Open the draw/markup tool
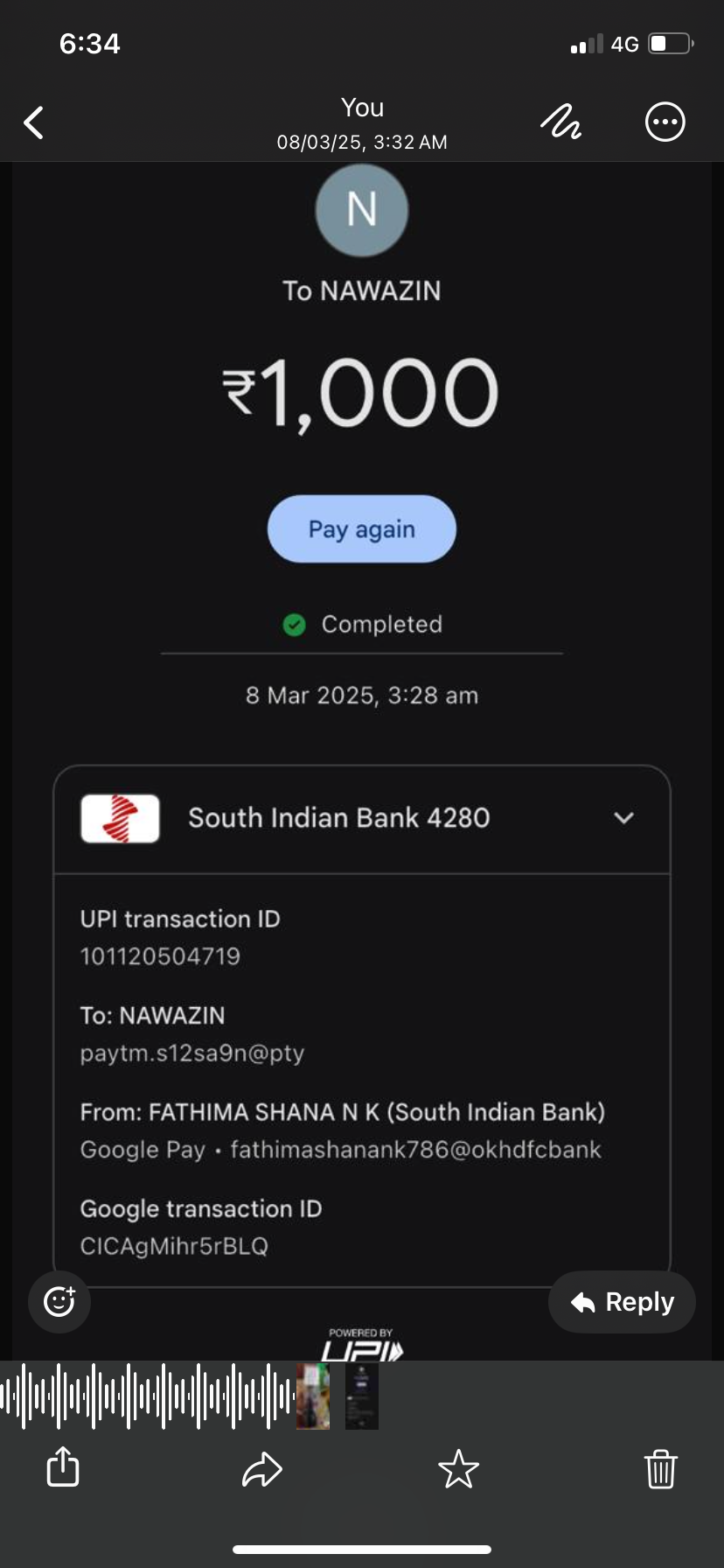 (560, 122)
